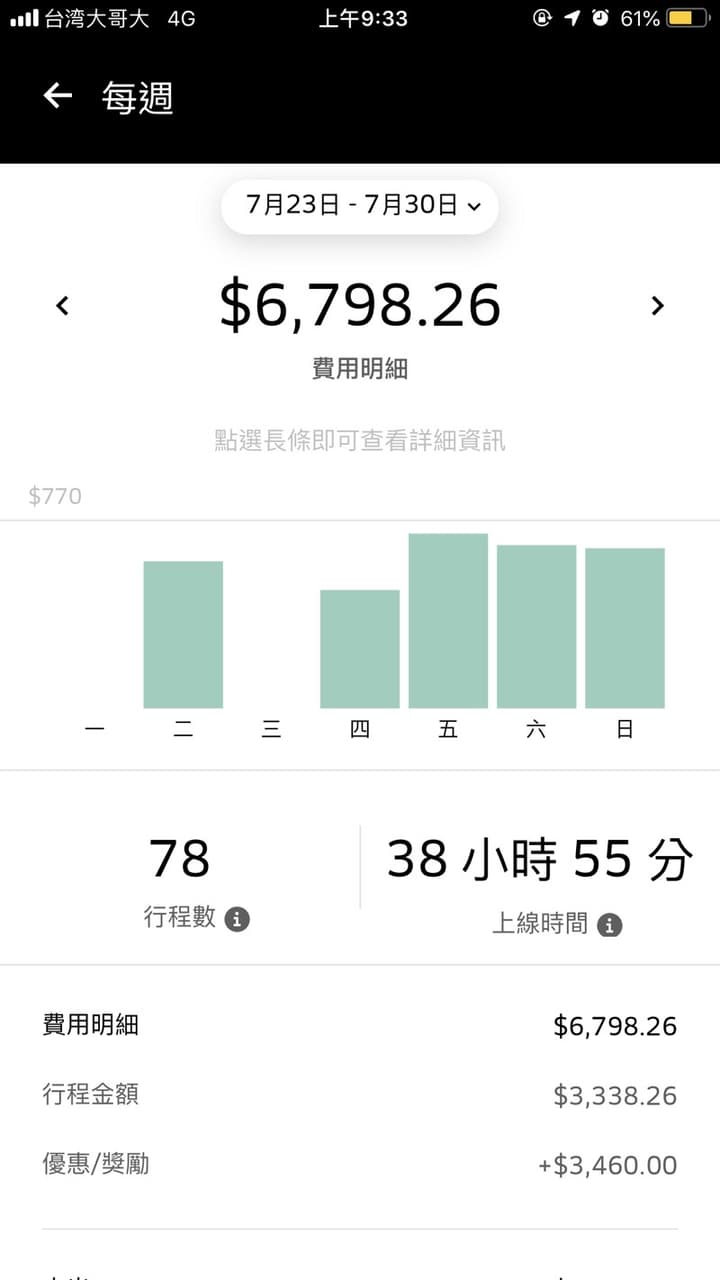Select the Tuesday (二) earnings bar
Viewport: 720px width, 1280px height.
point(183,635)
